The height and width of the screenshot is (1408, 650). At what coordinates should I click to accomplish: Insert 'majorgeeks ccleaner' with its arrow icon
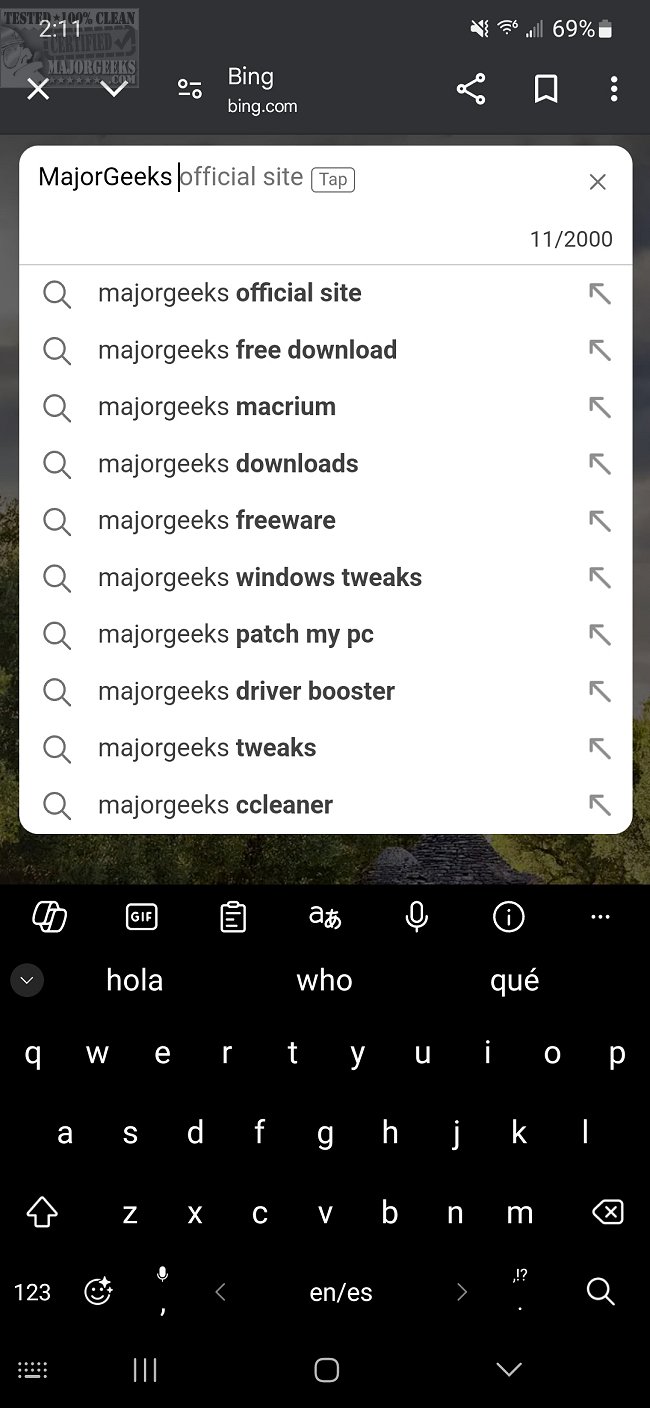click(x=599, y=805)
